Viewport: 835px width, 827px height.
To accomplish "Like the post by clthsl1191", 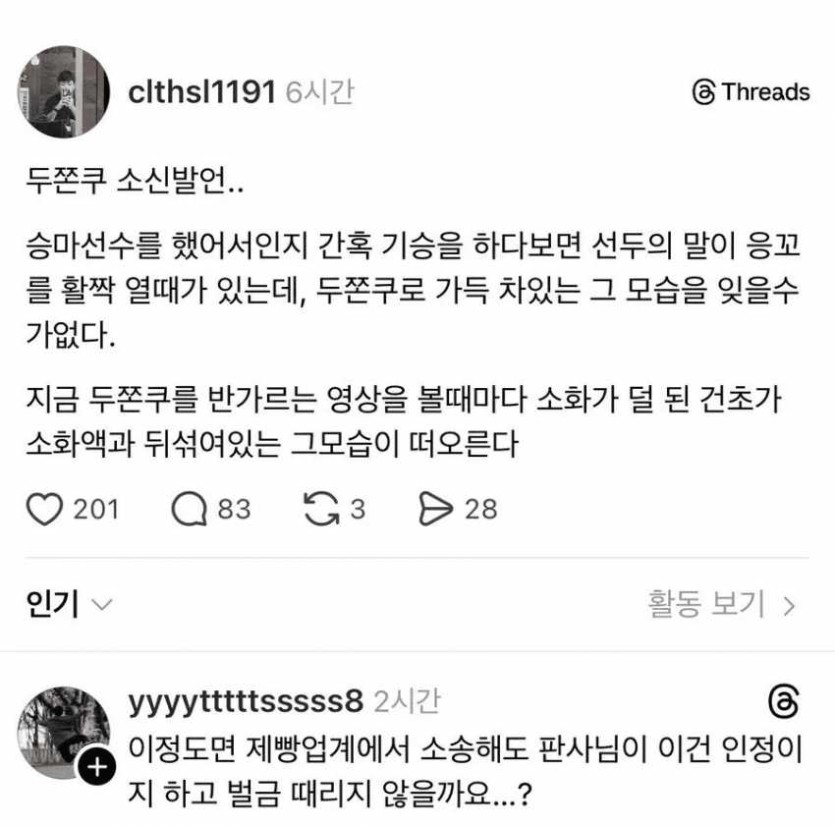I will 44,509.
